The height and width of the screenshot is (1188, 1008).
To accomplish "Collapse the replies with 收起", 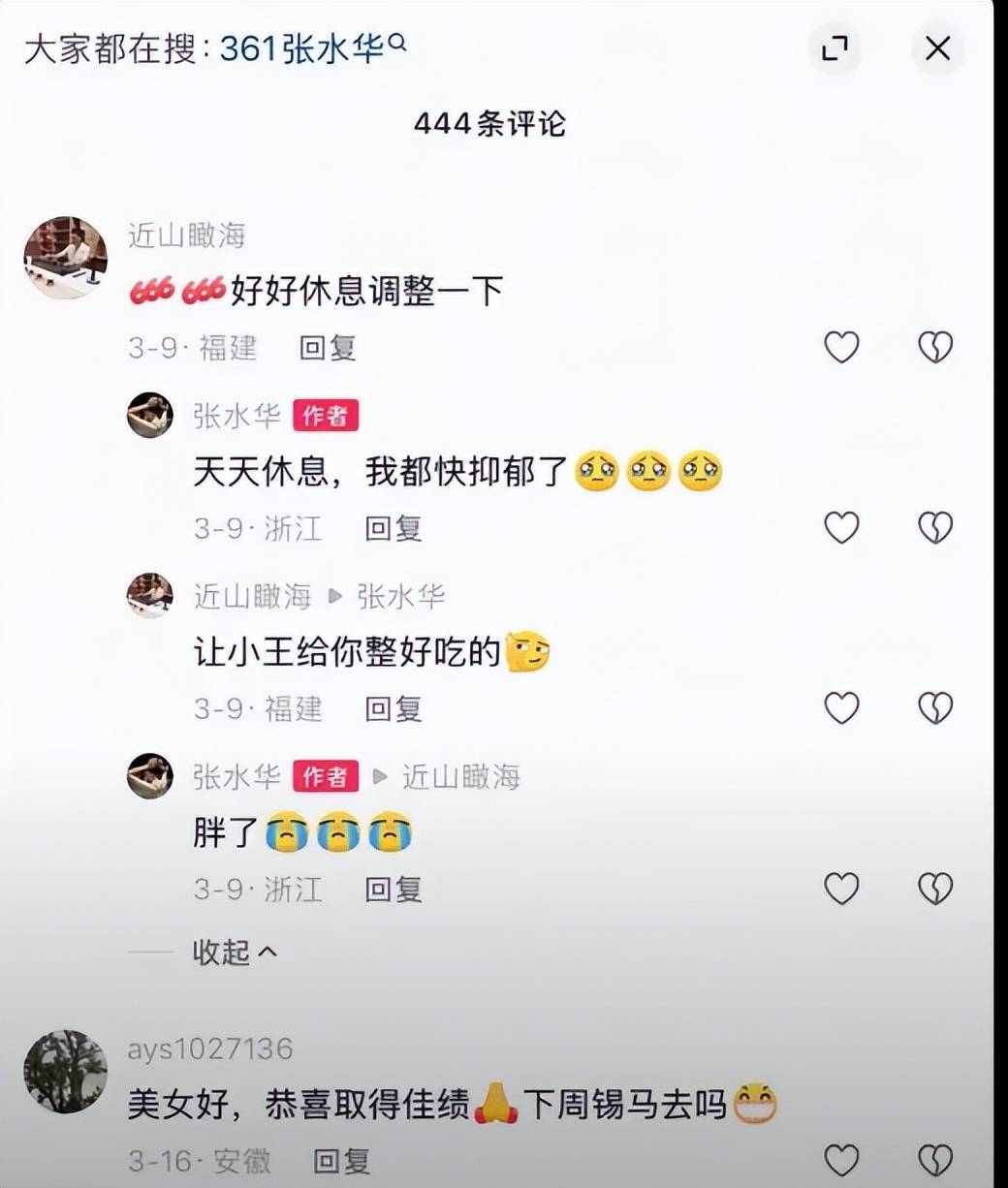I will click(234, 953).
